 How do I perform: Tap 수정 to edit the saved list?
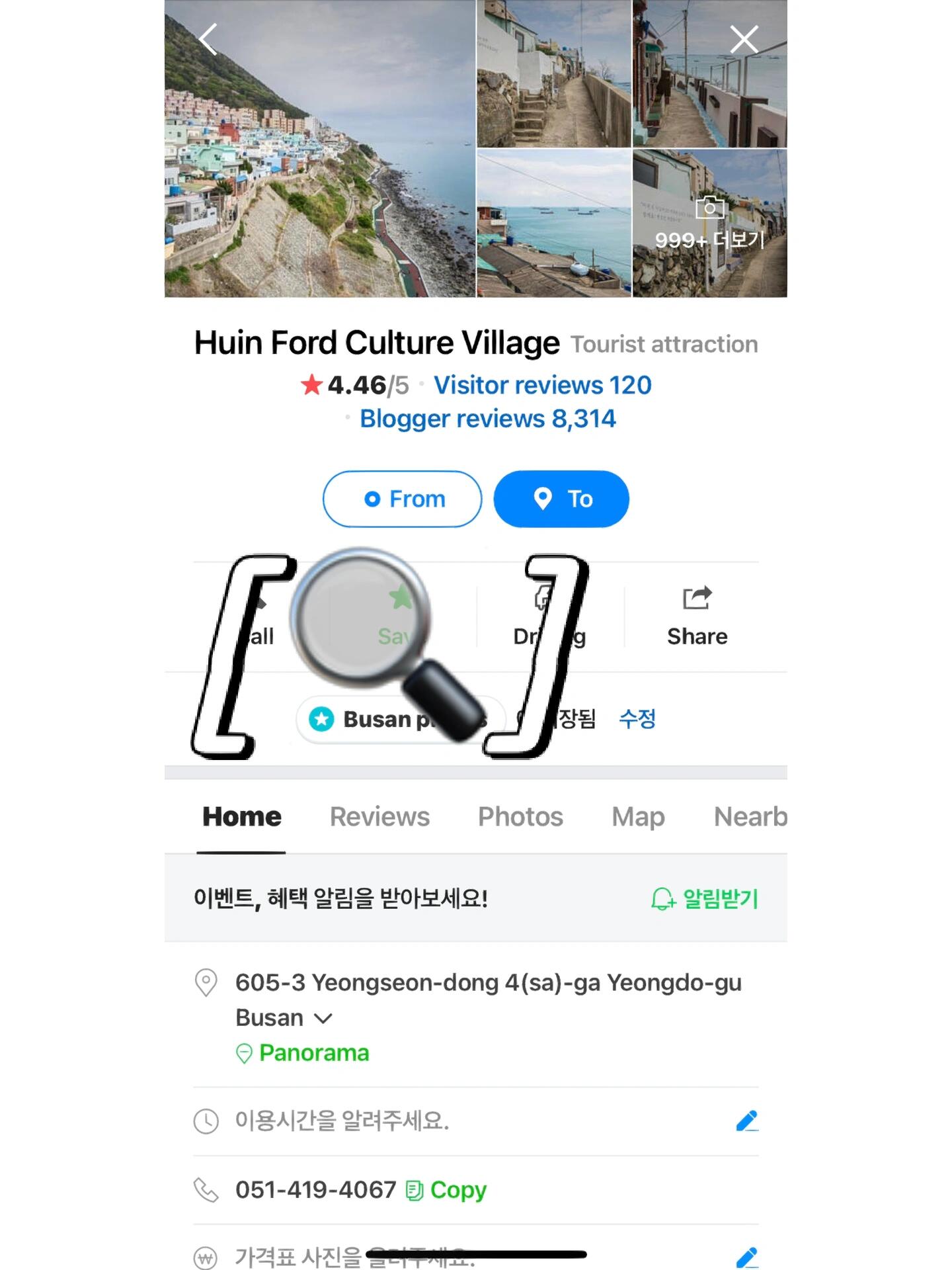[637, 718]
